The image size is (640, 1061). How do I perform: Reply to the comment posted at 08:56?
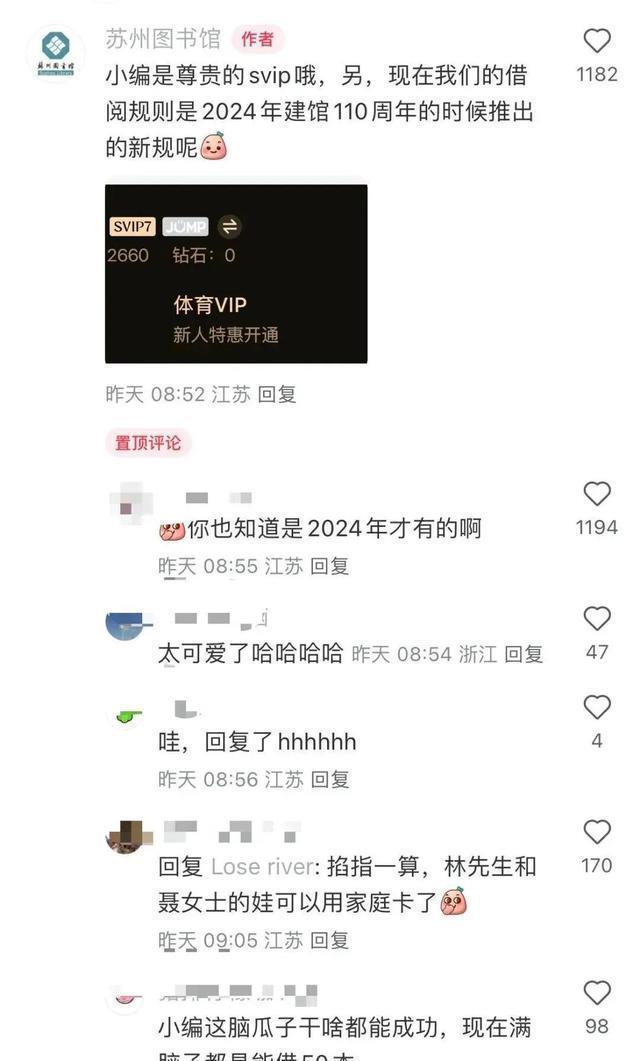[x=330, y=779]
